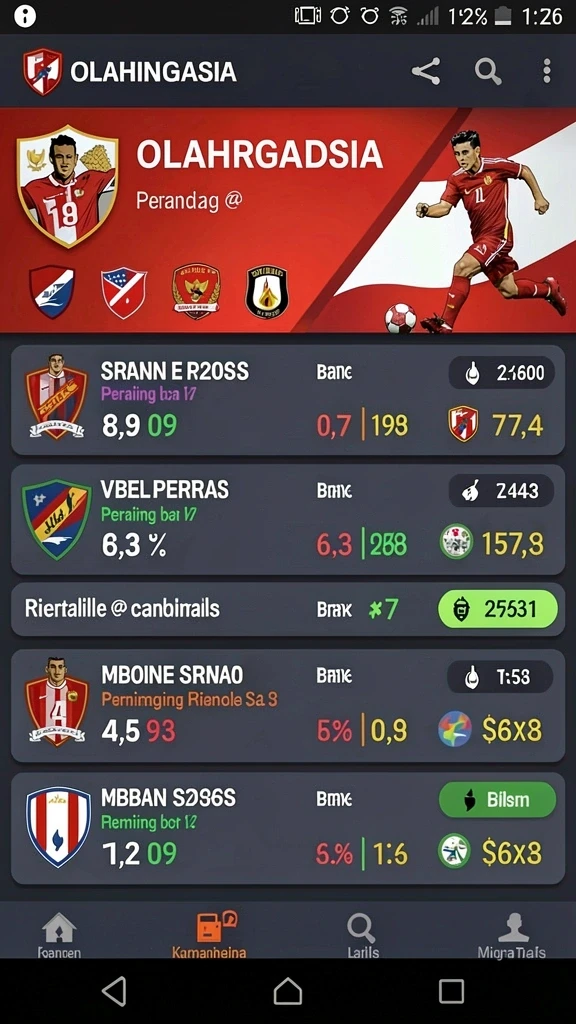The height and width of the screenshot is (1024, 576).
Task: Tap the green Bilsm button
Action: coord(497,800)
